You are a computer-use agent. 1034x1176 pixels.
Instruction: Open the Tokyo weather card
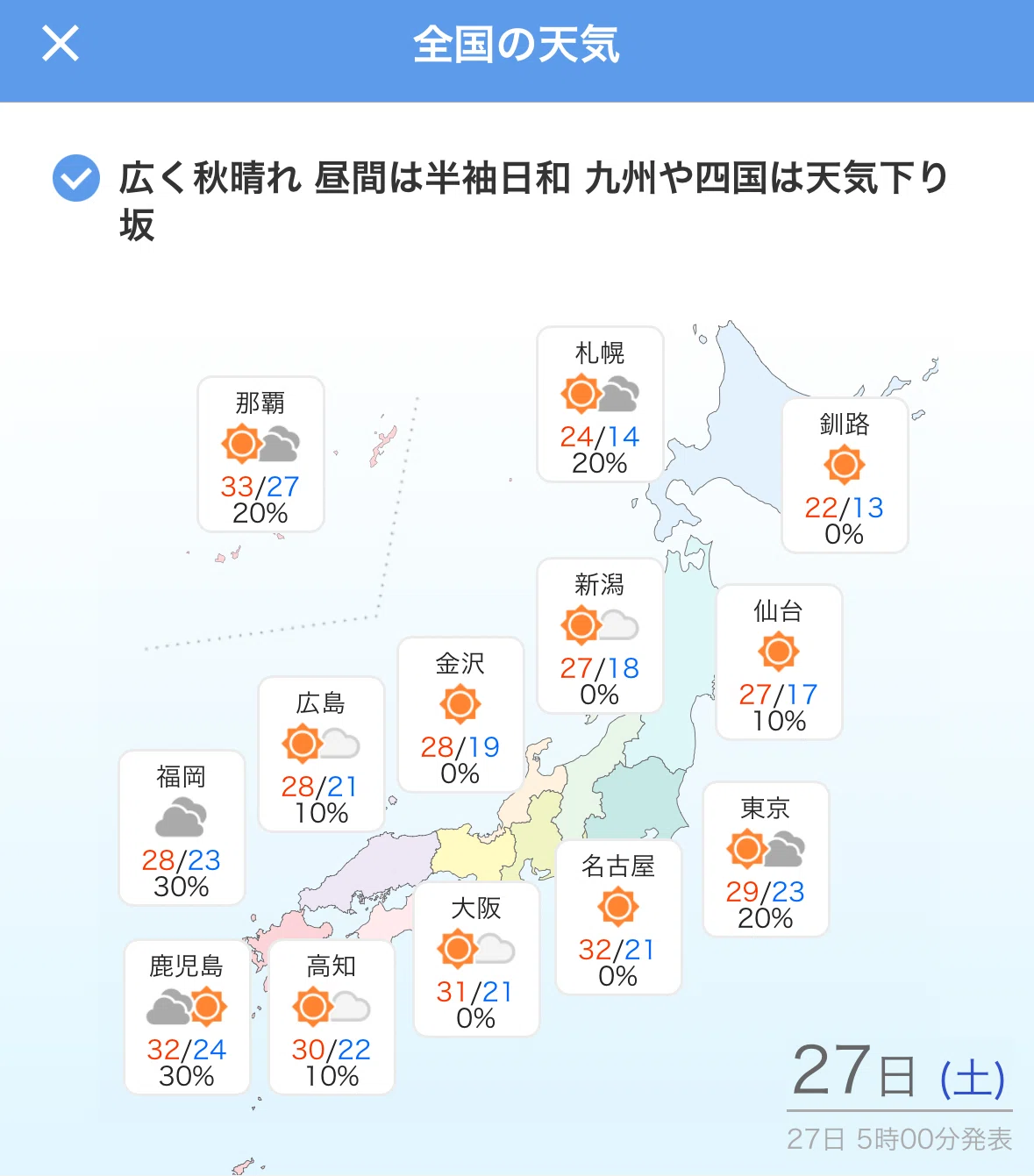click(x=766, y=859)
